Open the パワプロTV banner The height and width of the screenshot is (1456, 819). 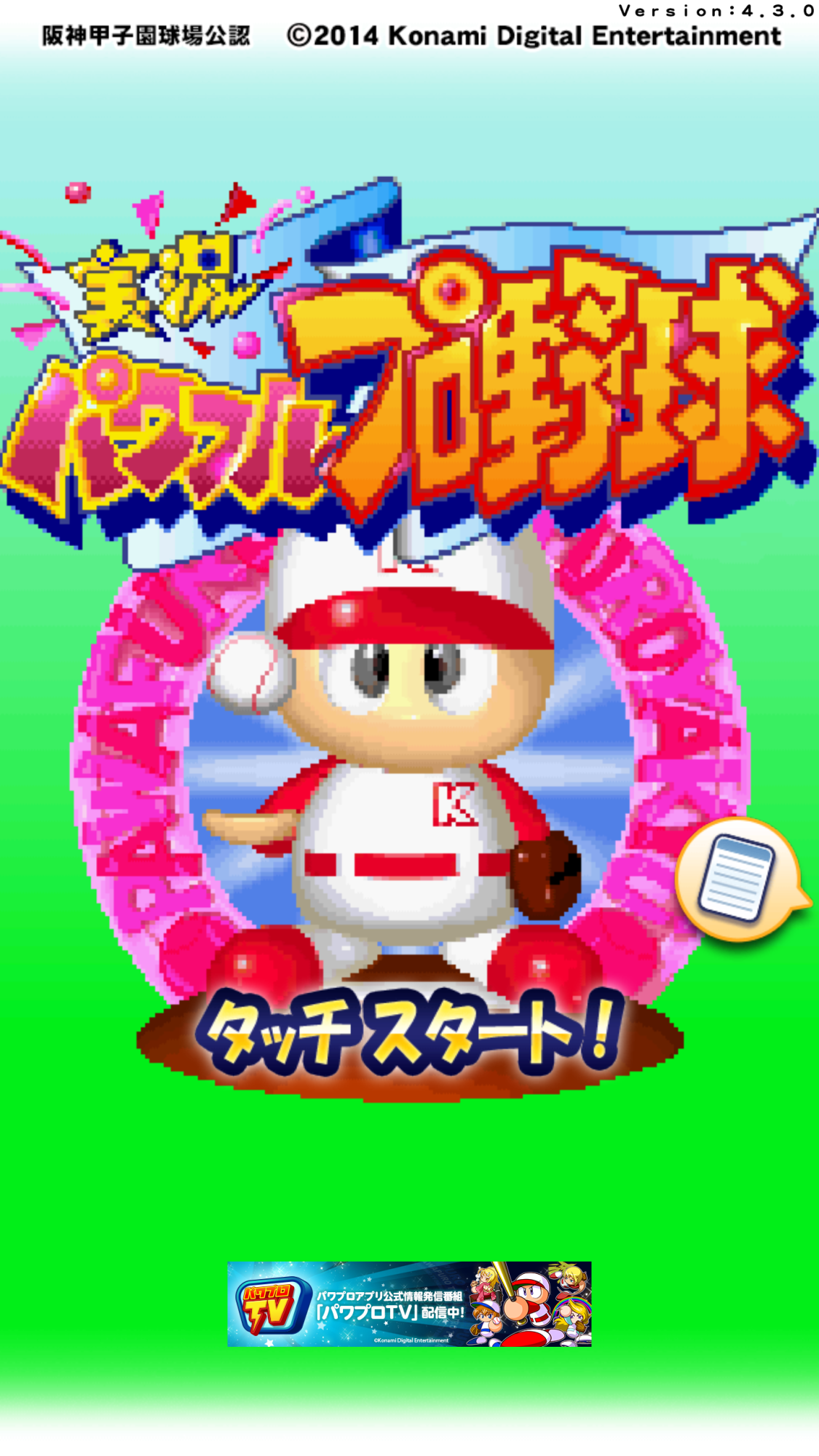[409, 1304]
